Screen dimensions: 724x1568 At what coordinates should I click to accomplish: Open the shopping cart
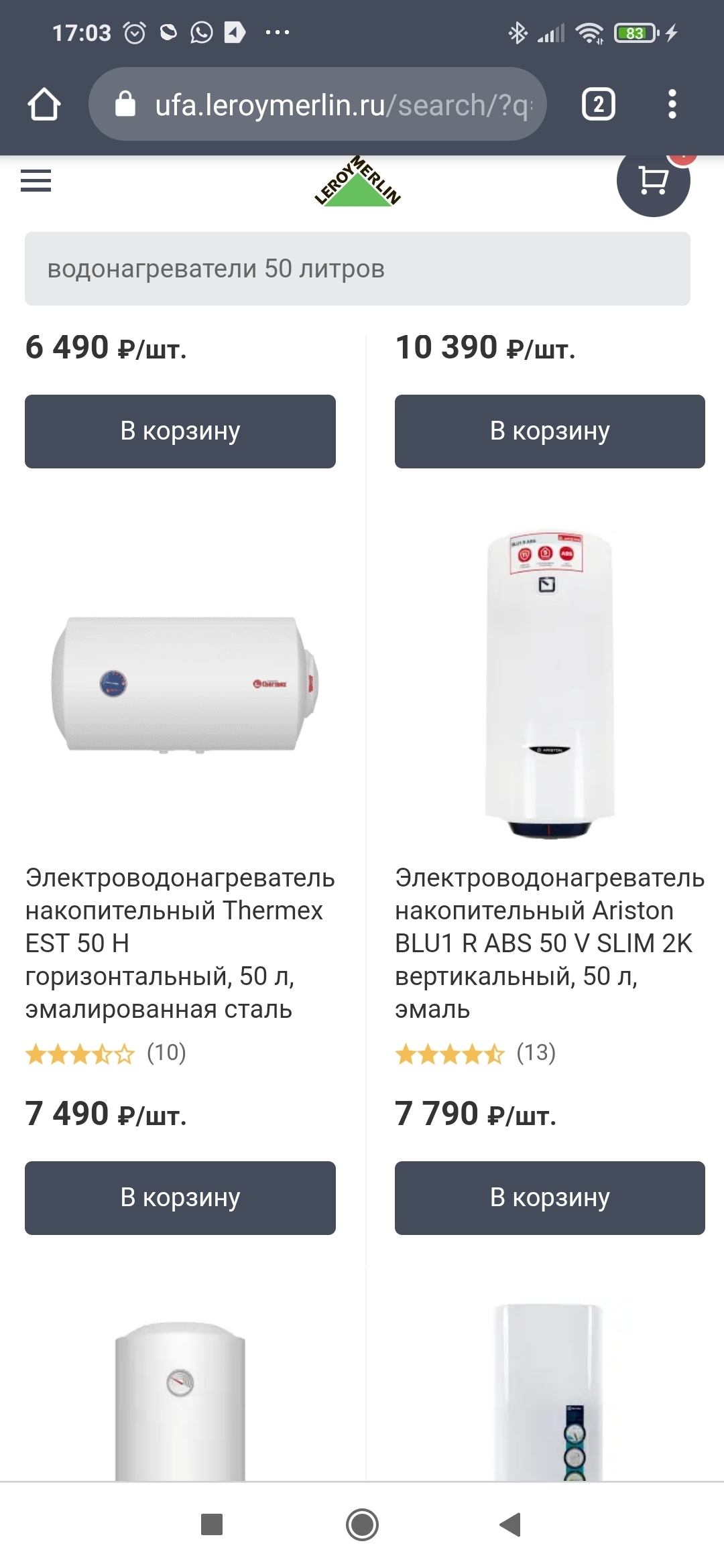653,181
